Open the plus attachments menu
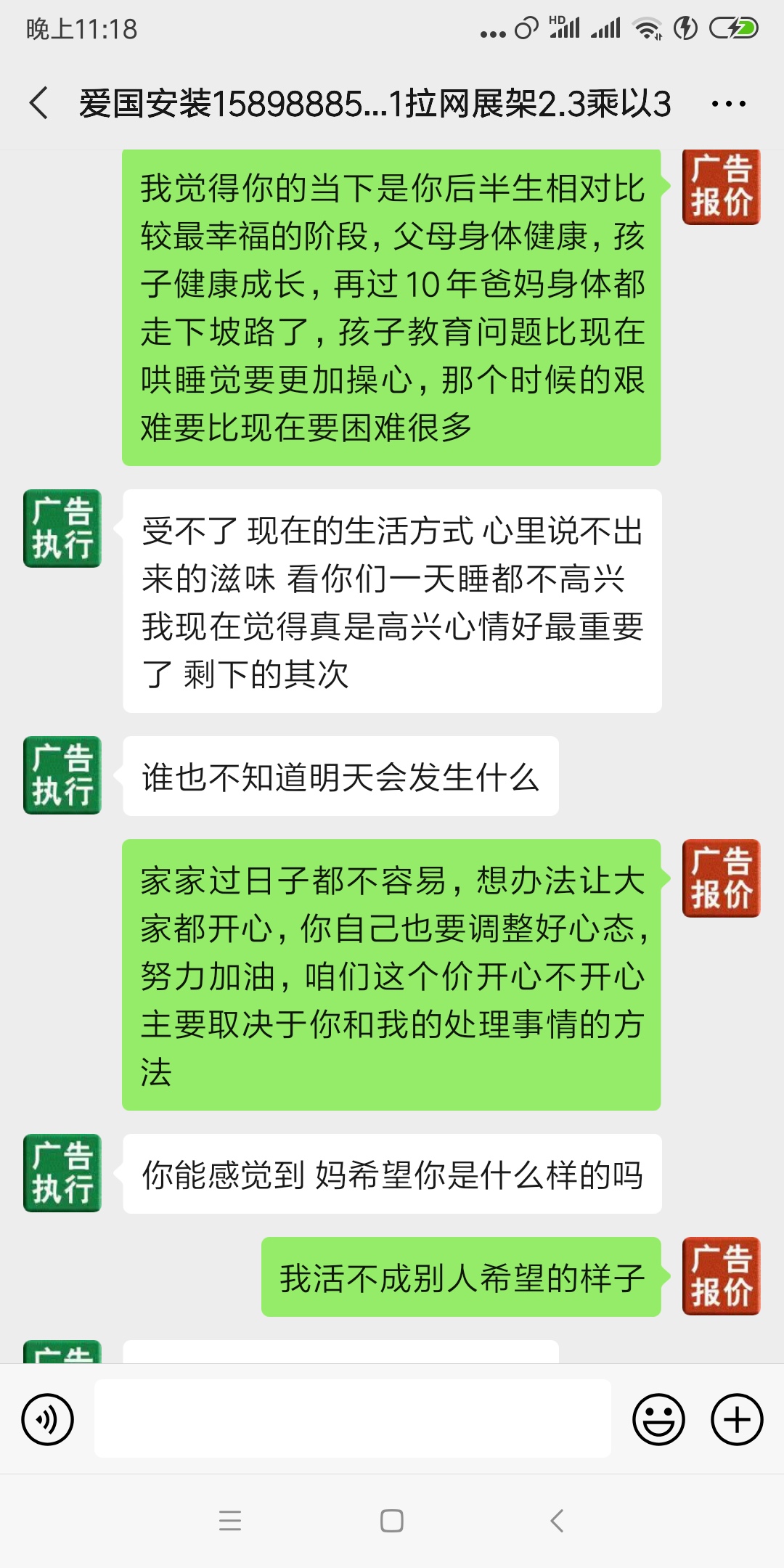The height and width of the screenshot is (1568, 784). point(737,1419)
